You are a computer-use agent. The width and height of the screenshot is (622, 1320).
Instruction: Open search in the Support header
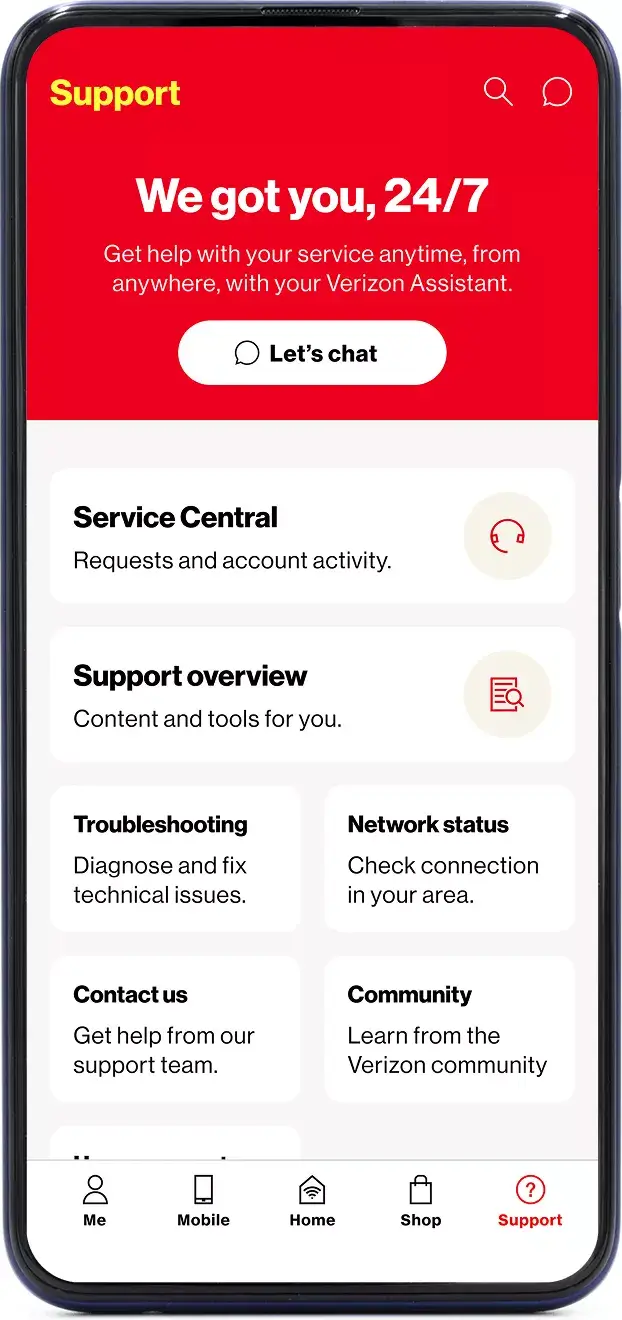click(498, 92)
